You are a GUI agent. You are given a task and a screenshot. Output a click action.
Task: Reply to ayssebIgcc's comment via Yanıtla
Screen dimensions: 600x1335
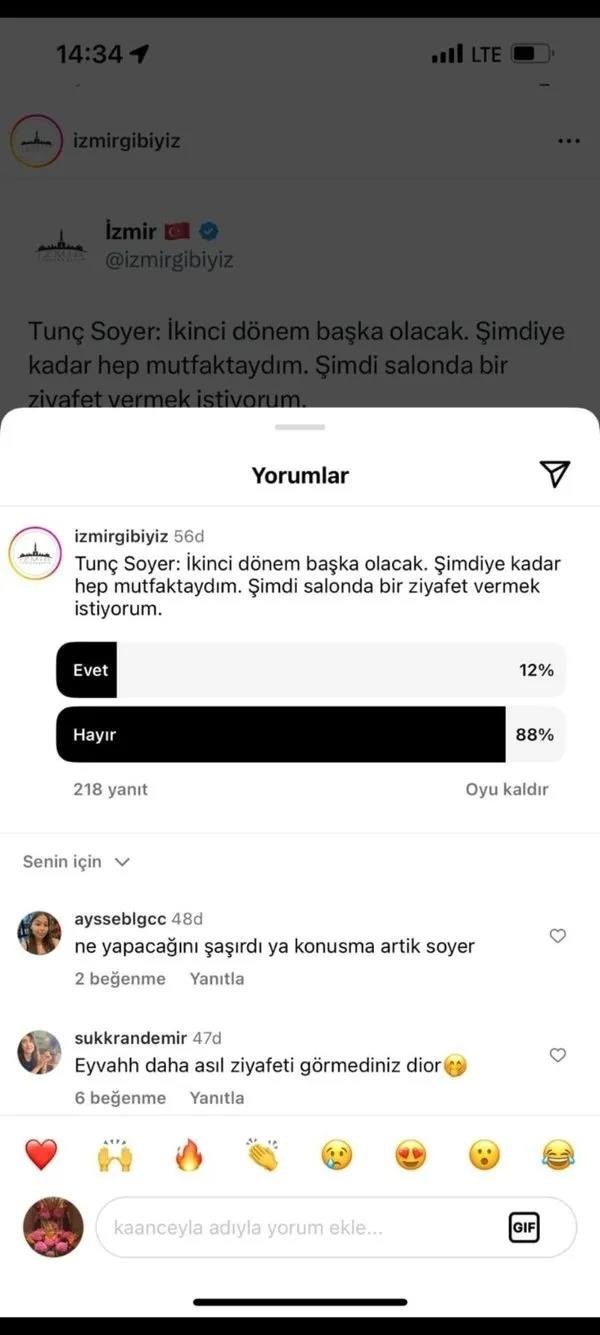[x=217, y=979]
